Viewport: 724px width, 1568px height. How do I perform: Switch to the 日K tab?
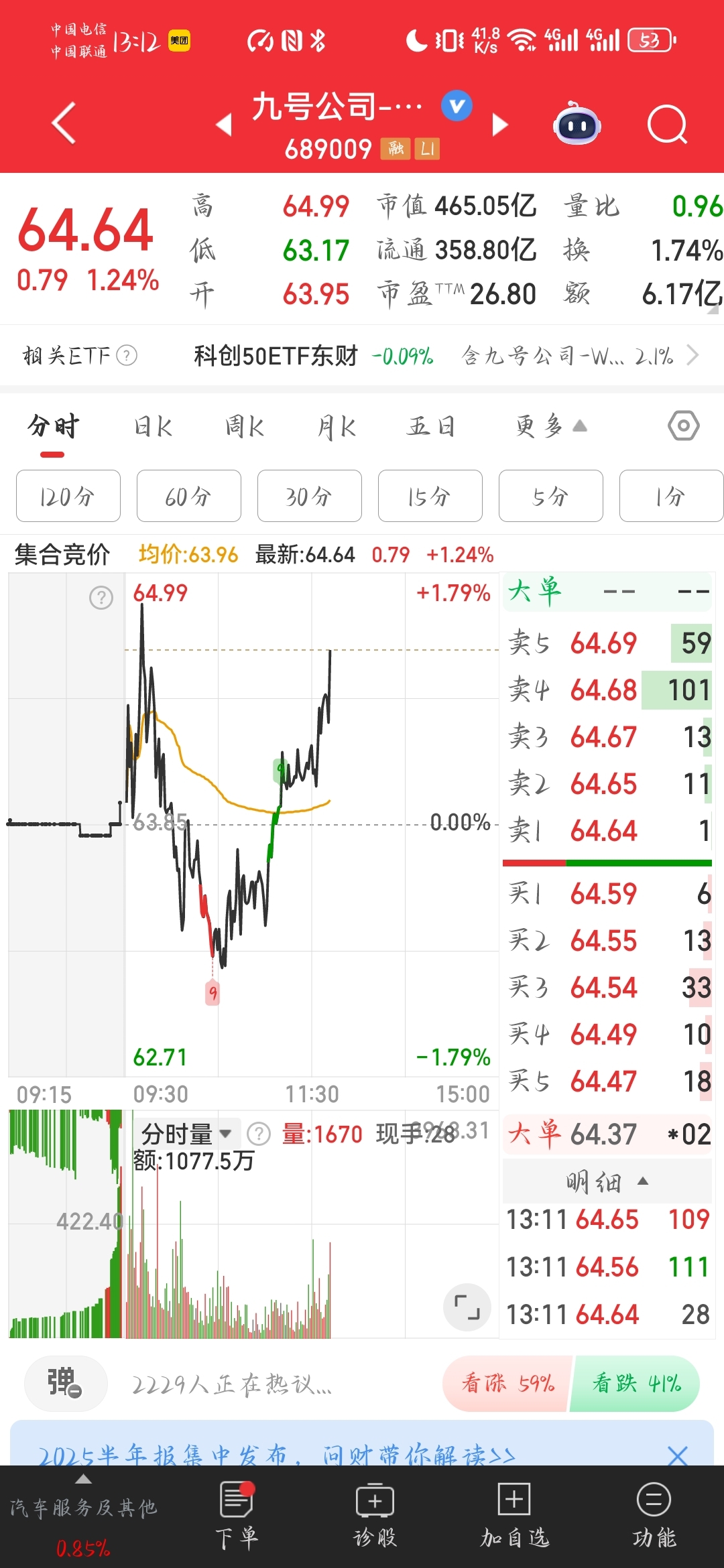[154, 426]
